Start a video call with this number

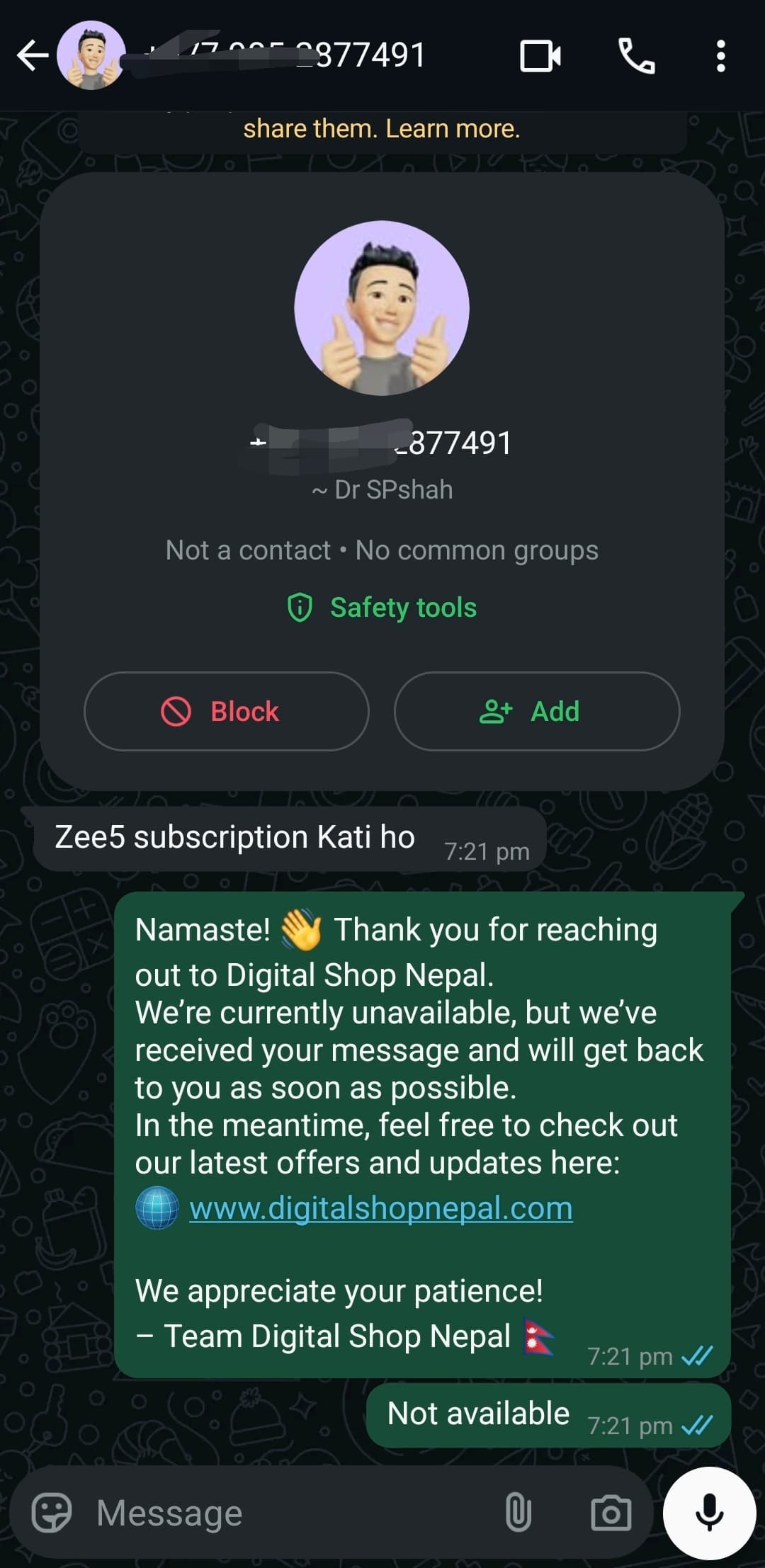tap(540, 56)
